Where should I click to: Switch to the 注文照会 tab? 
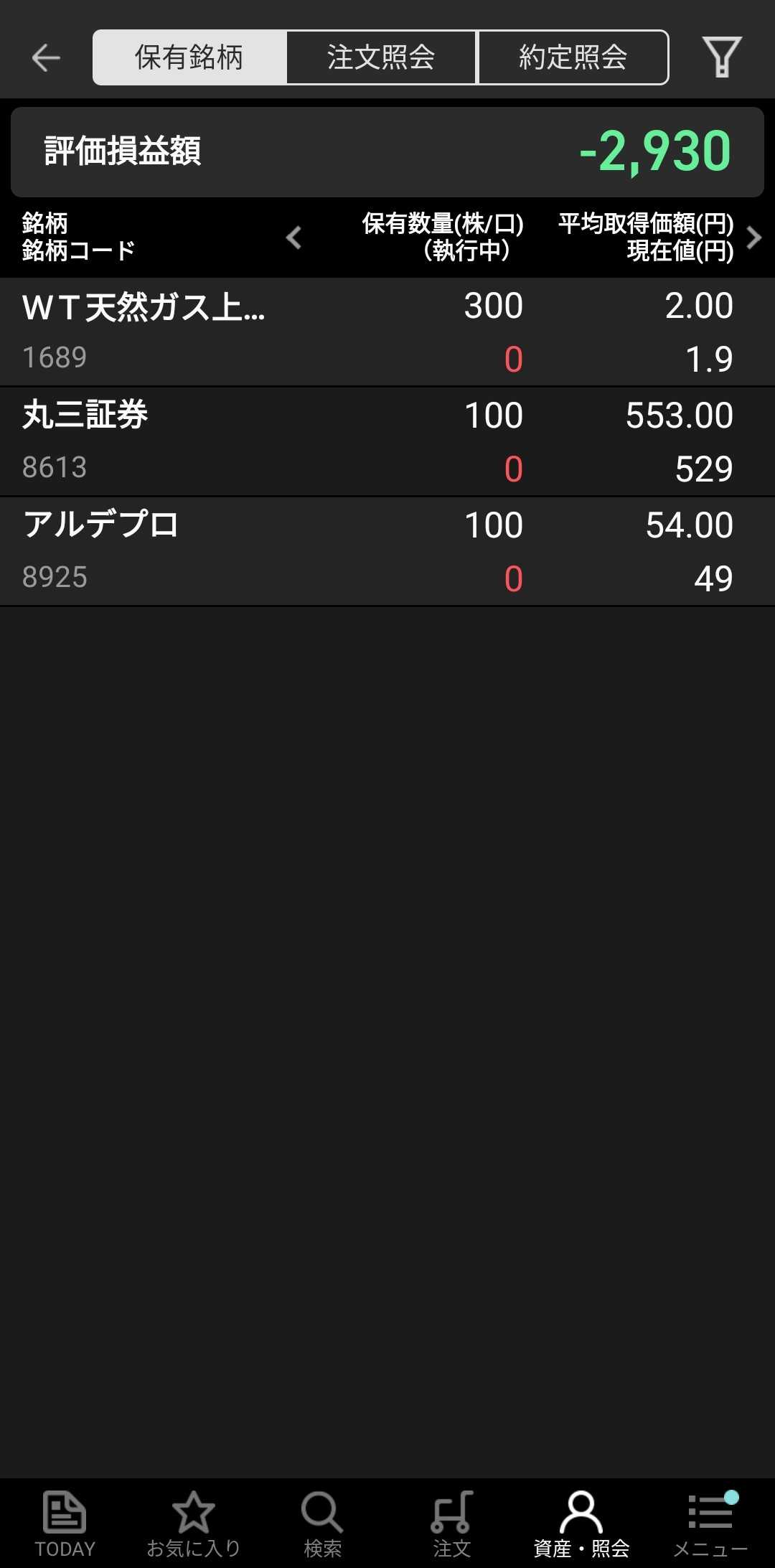tap(381, 57)
